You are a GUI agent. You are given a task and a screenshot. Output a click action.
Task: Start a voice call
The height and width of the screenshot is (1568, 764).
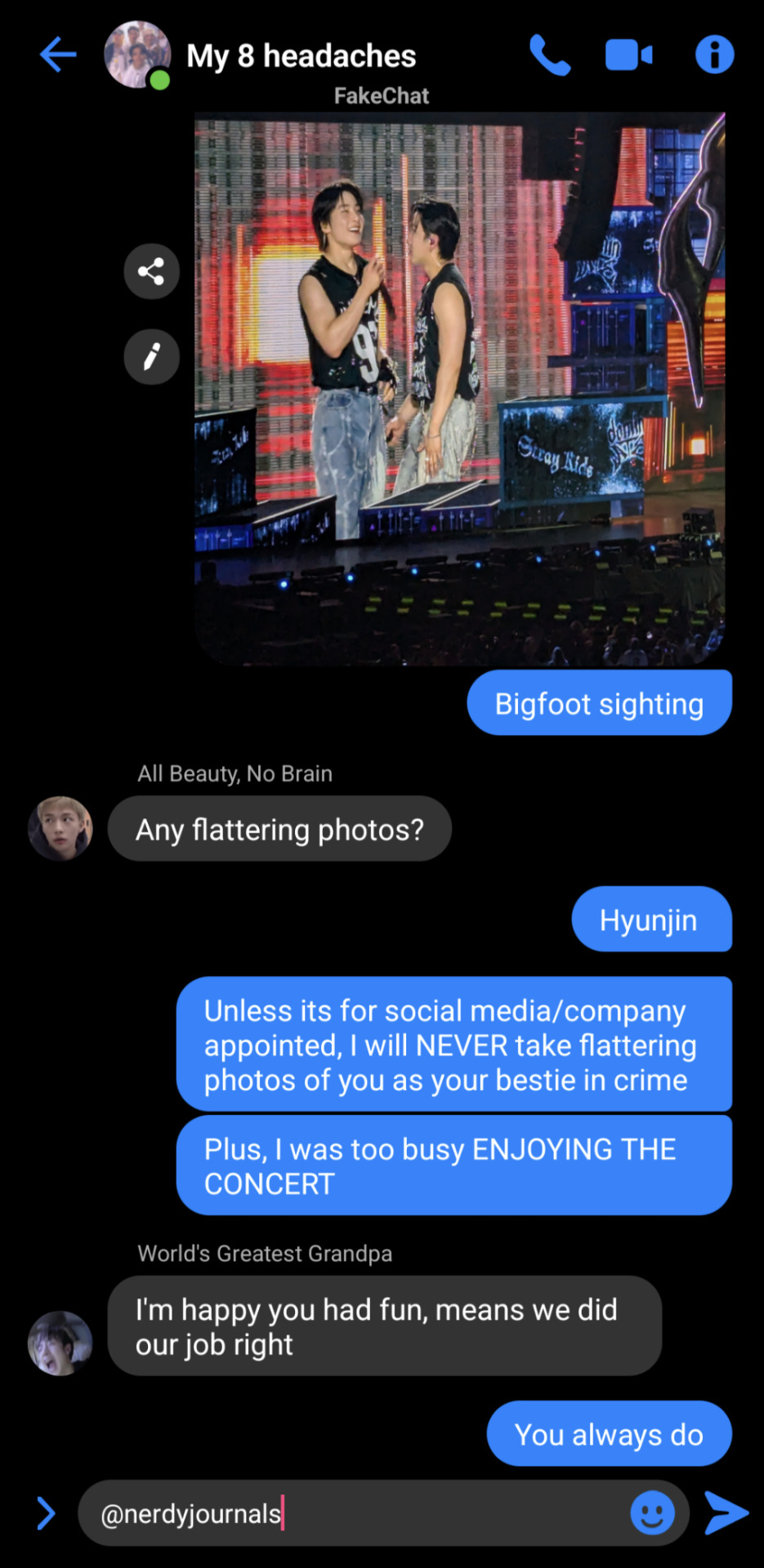click(550, 55)
